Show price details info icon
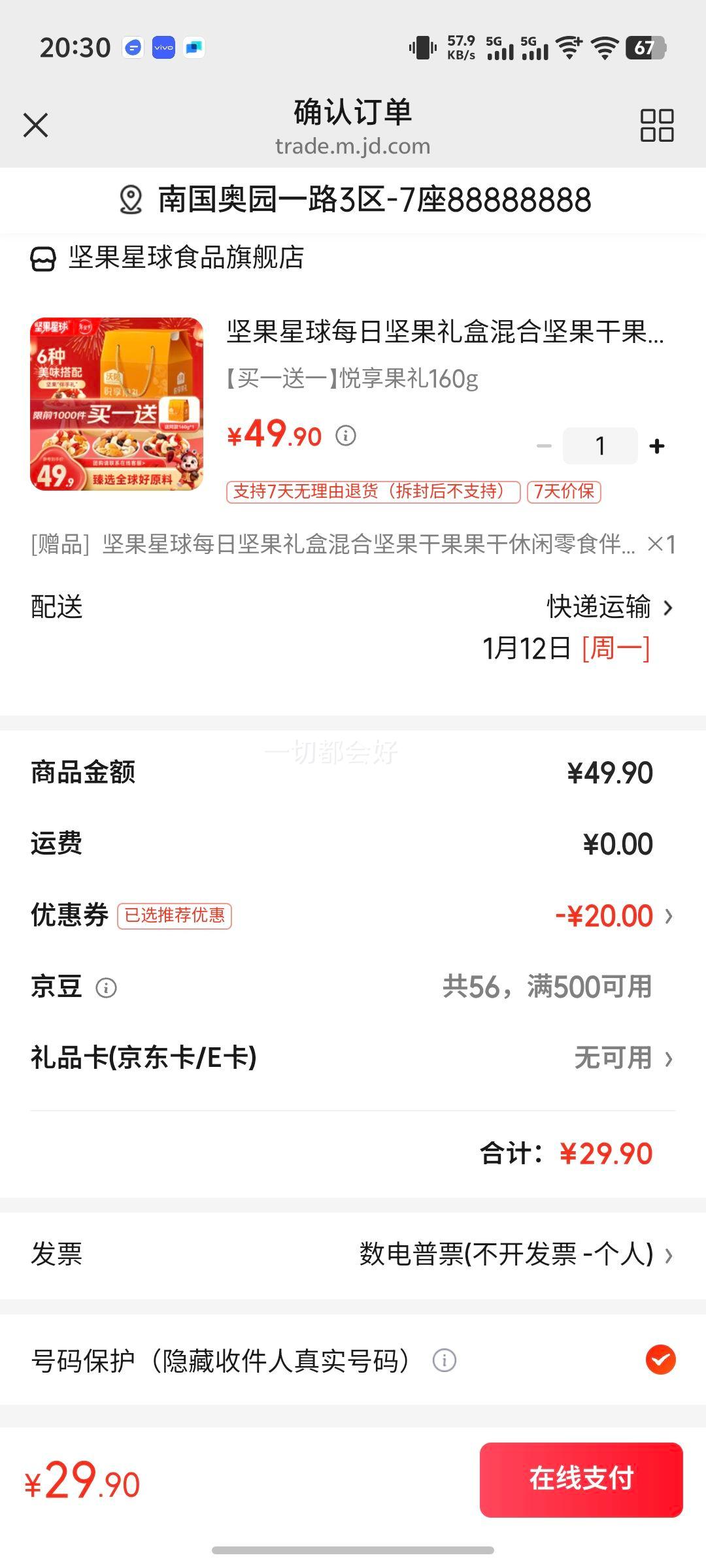 346,435
